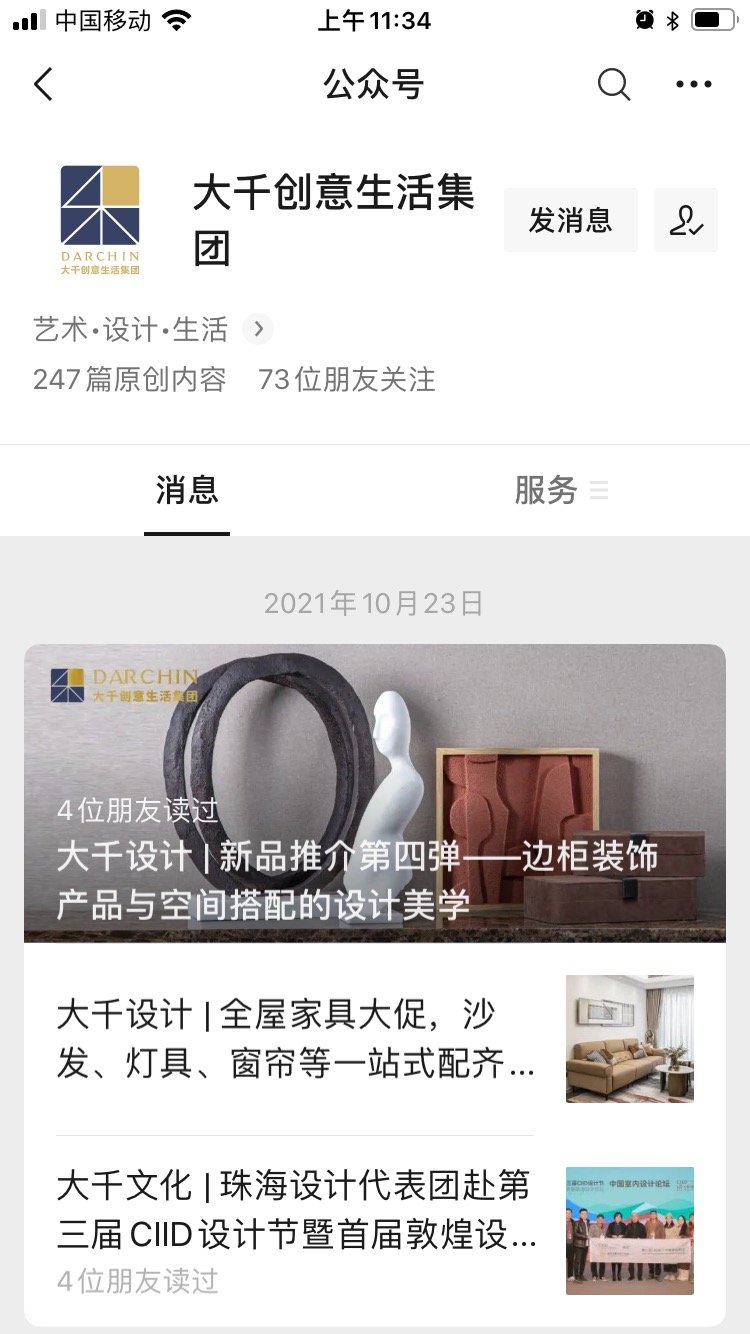Go back using the top-left arrow
This screenshot has height=1334, width=750.
point(43,84)
